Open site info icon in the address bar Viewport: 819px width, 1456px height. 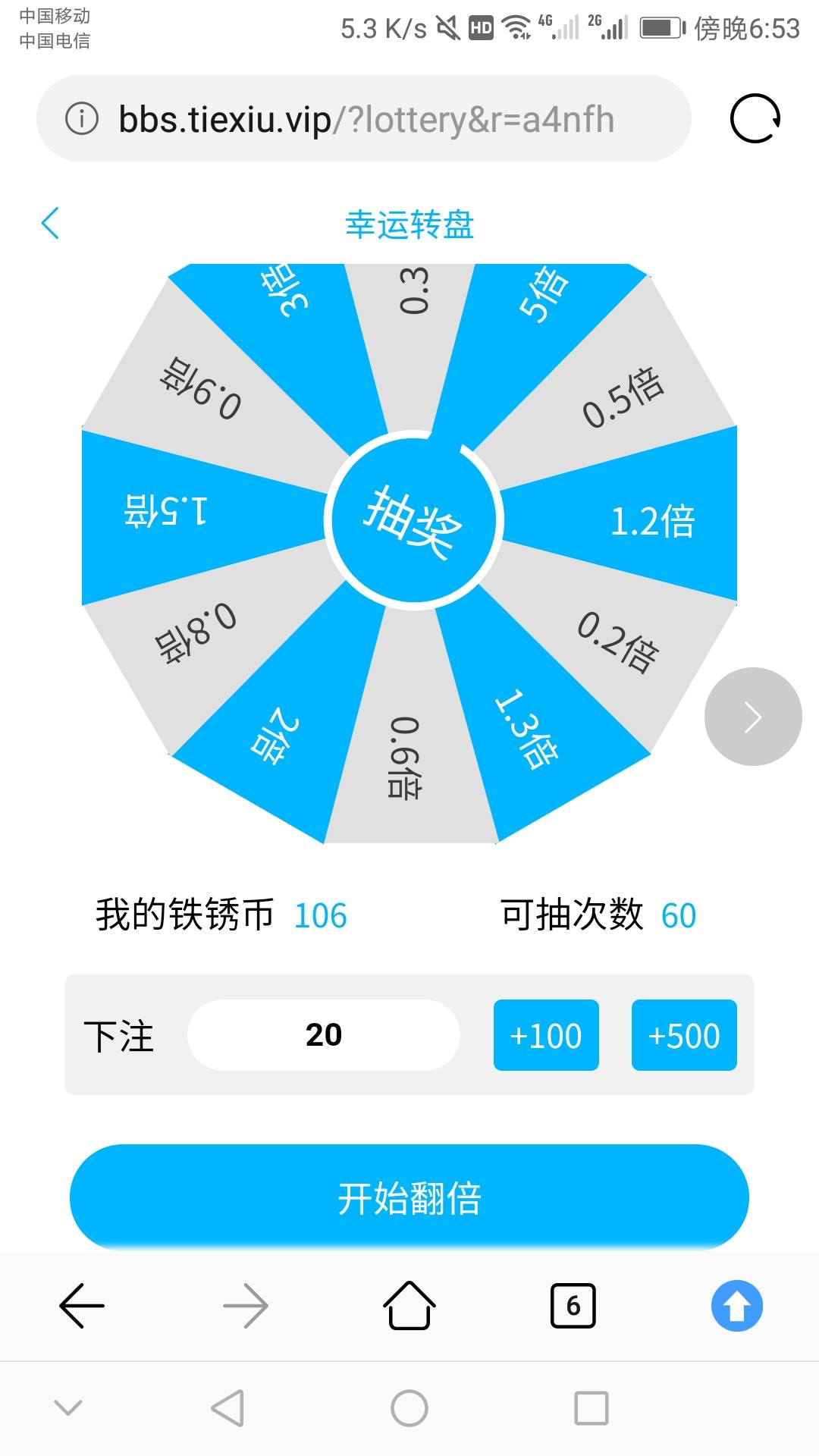tap(82, 118)
